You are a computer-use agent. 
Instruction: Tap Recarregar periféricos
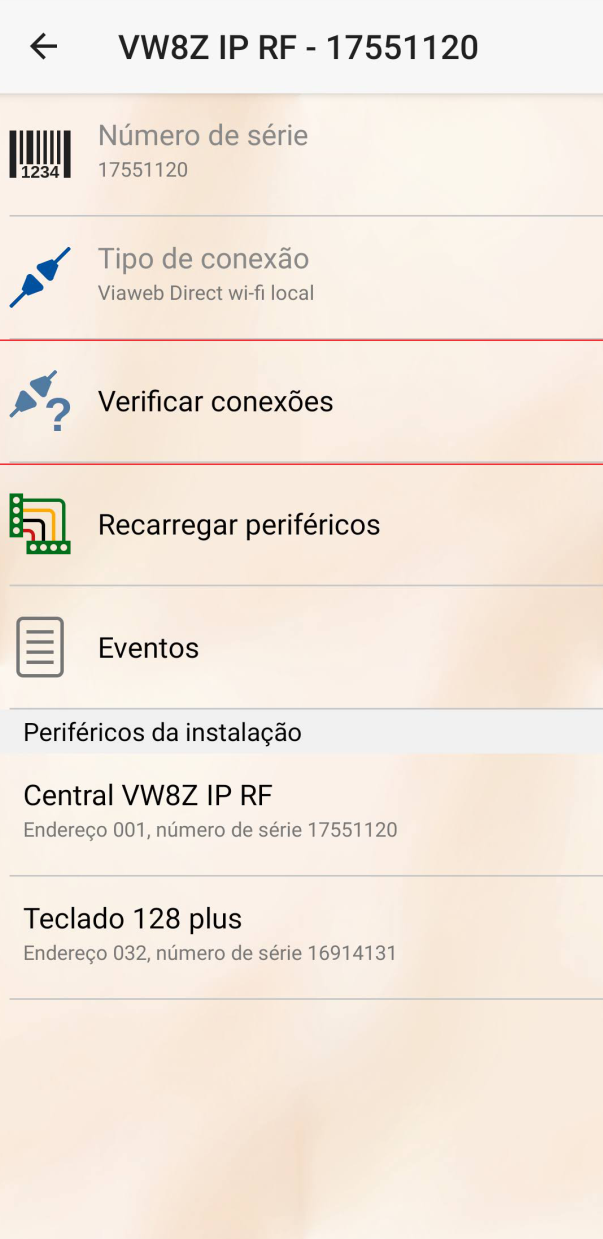301,525
